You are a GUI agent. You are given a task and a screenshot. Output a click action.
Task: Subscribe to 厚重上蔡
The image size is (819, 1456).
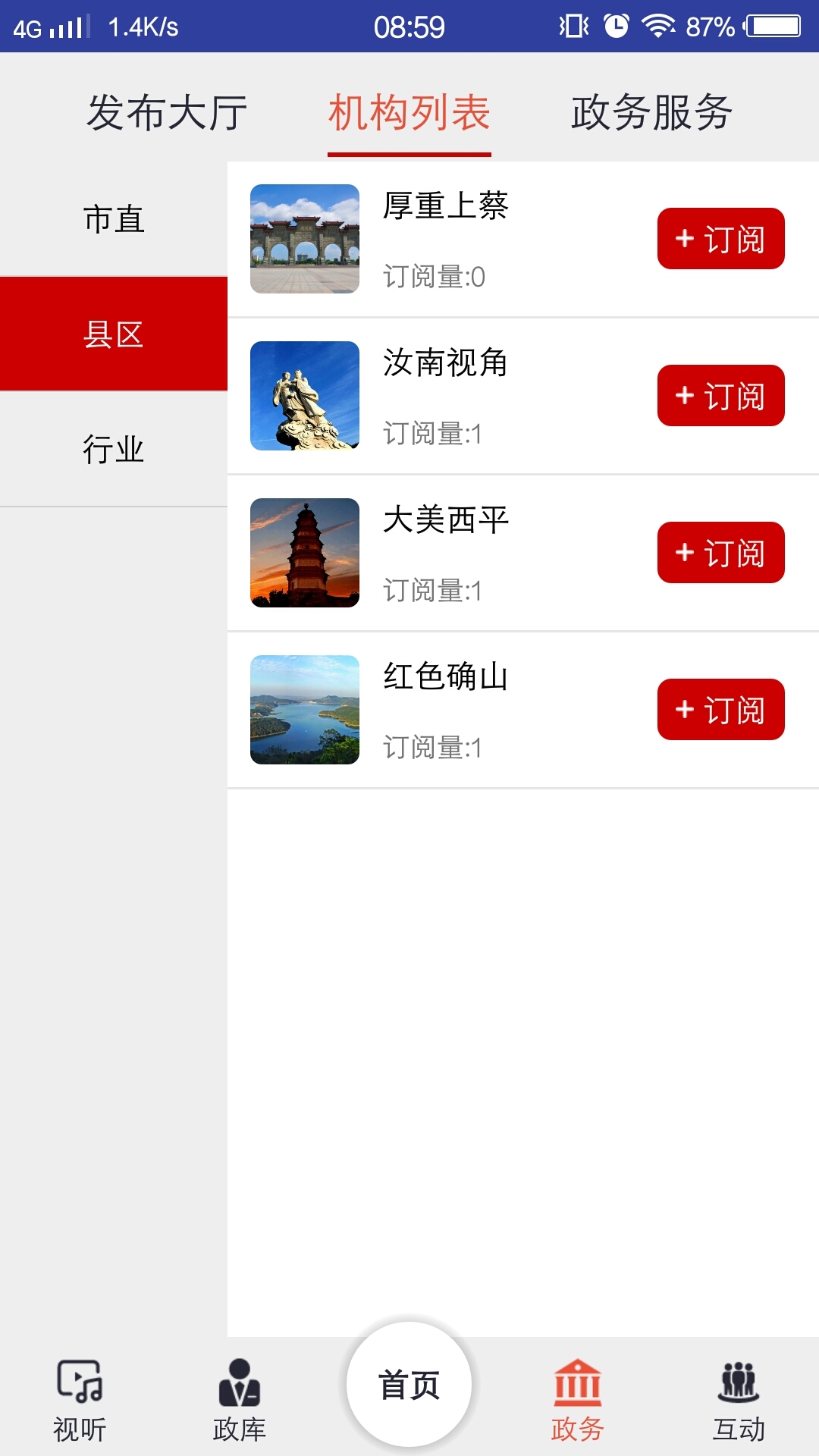point(720,239)
